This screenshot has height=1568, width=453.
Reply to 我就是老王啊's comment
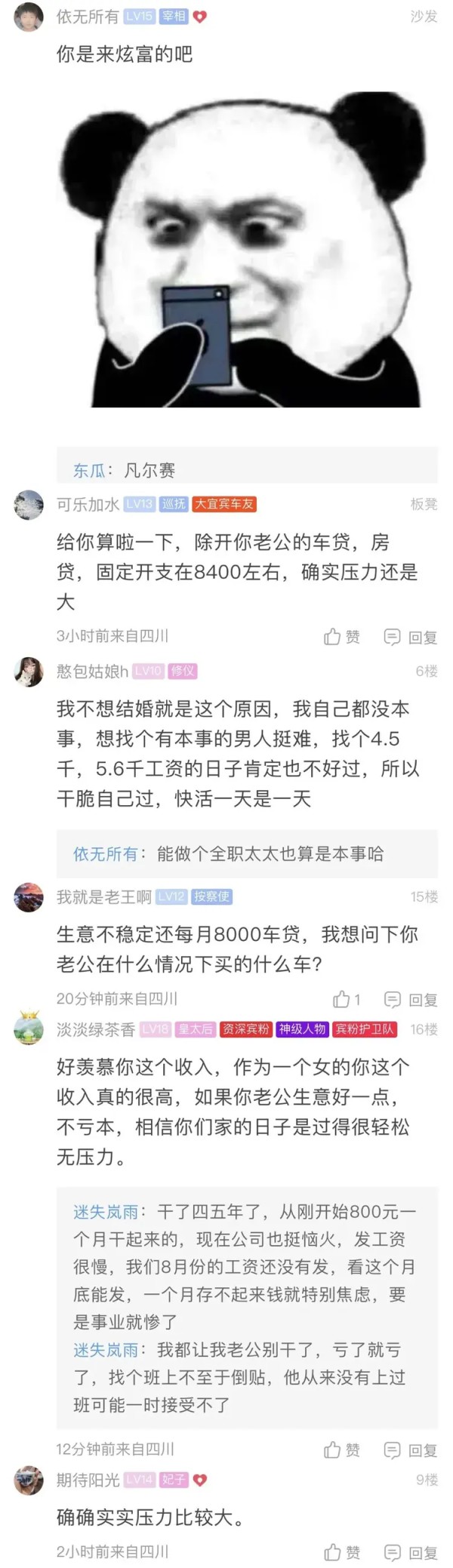click(x=411, y=999)
